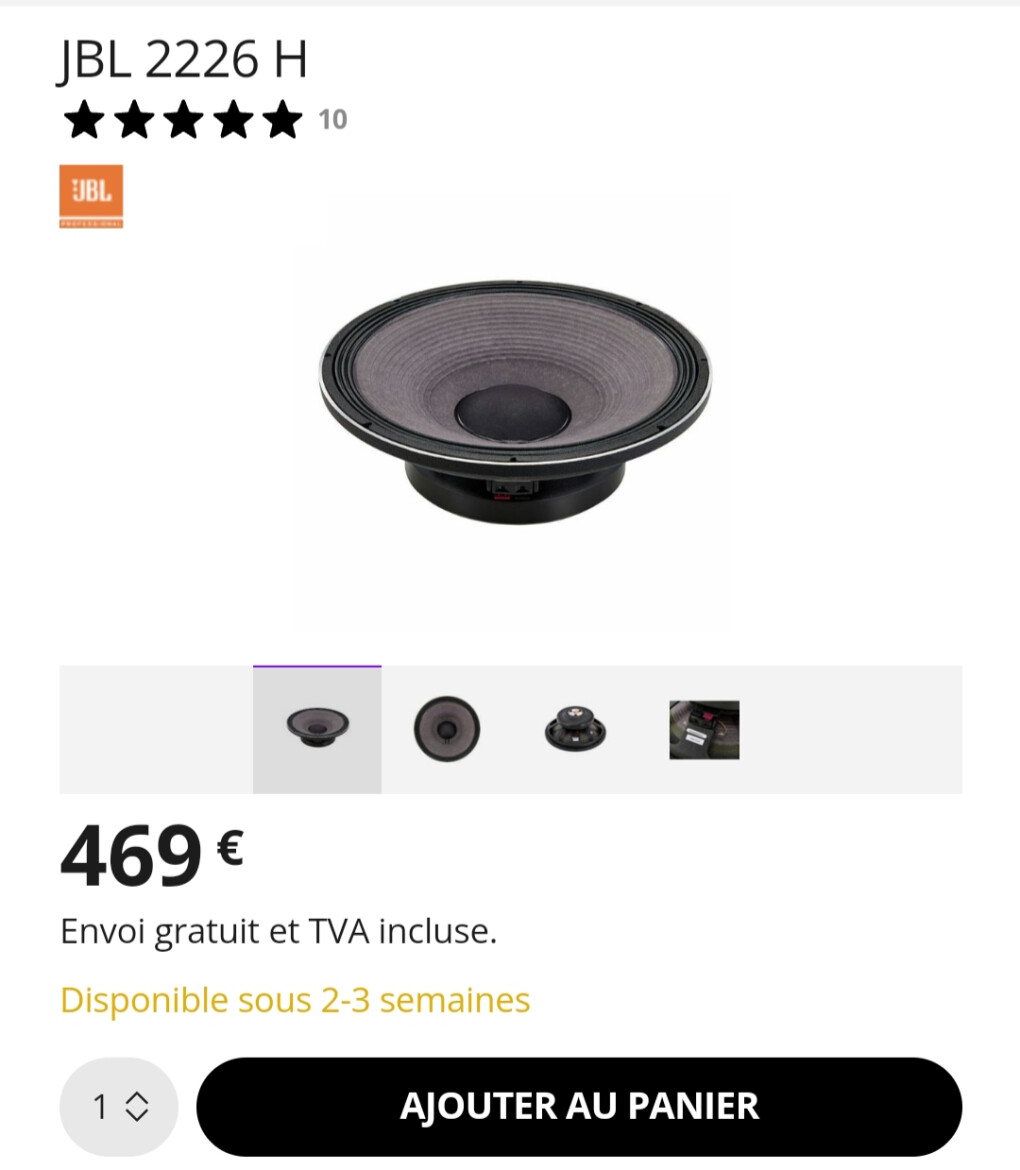
Task: Show the rear-view speaker thumbnail
Action: coord(577,730)
